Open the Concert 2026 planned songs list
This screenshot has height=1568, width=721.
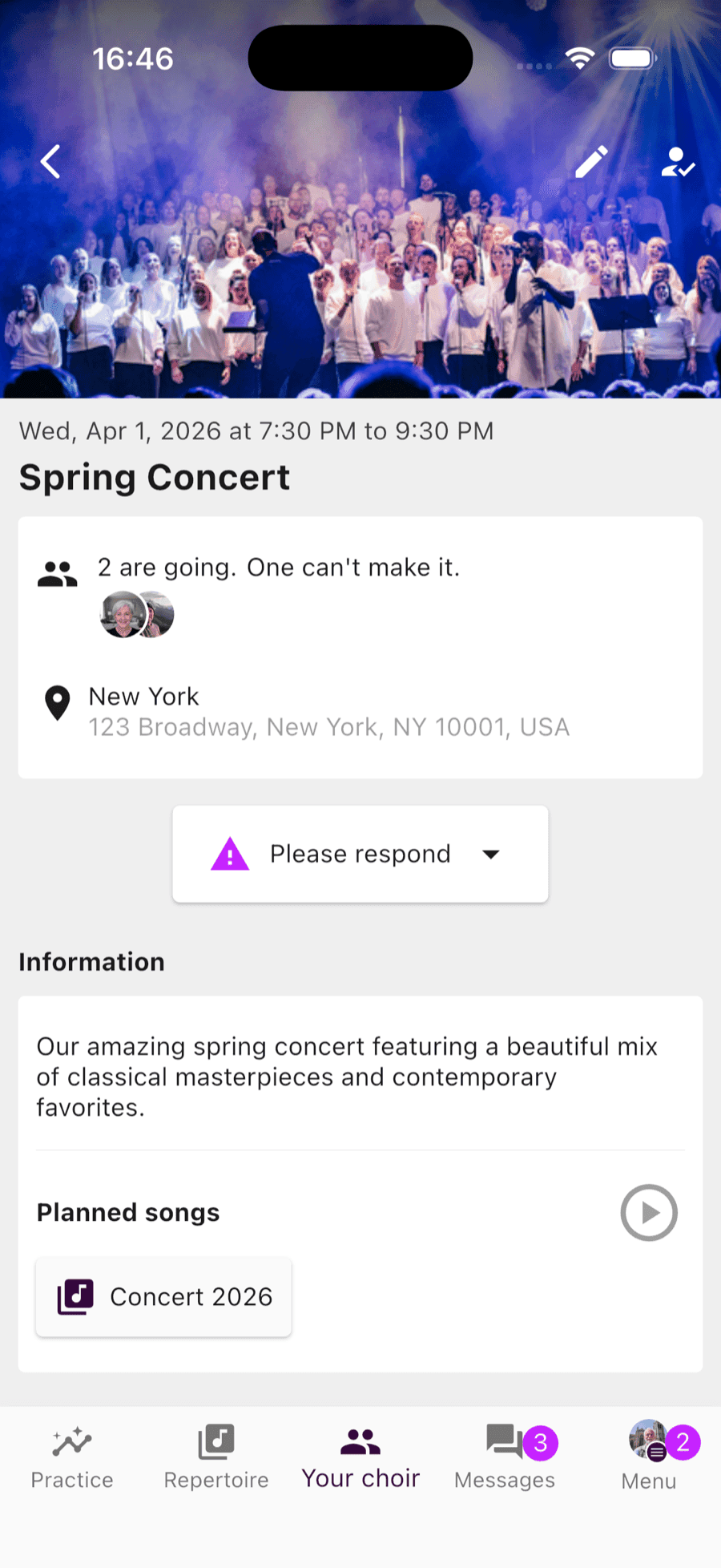point(163,1296)
